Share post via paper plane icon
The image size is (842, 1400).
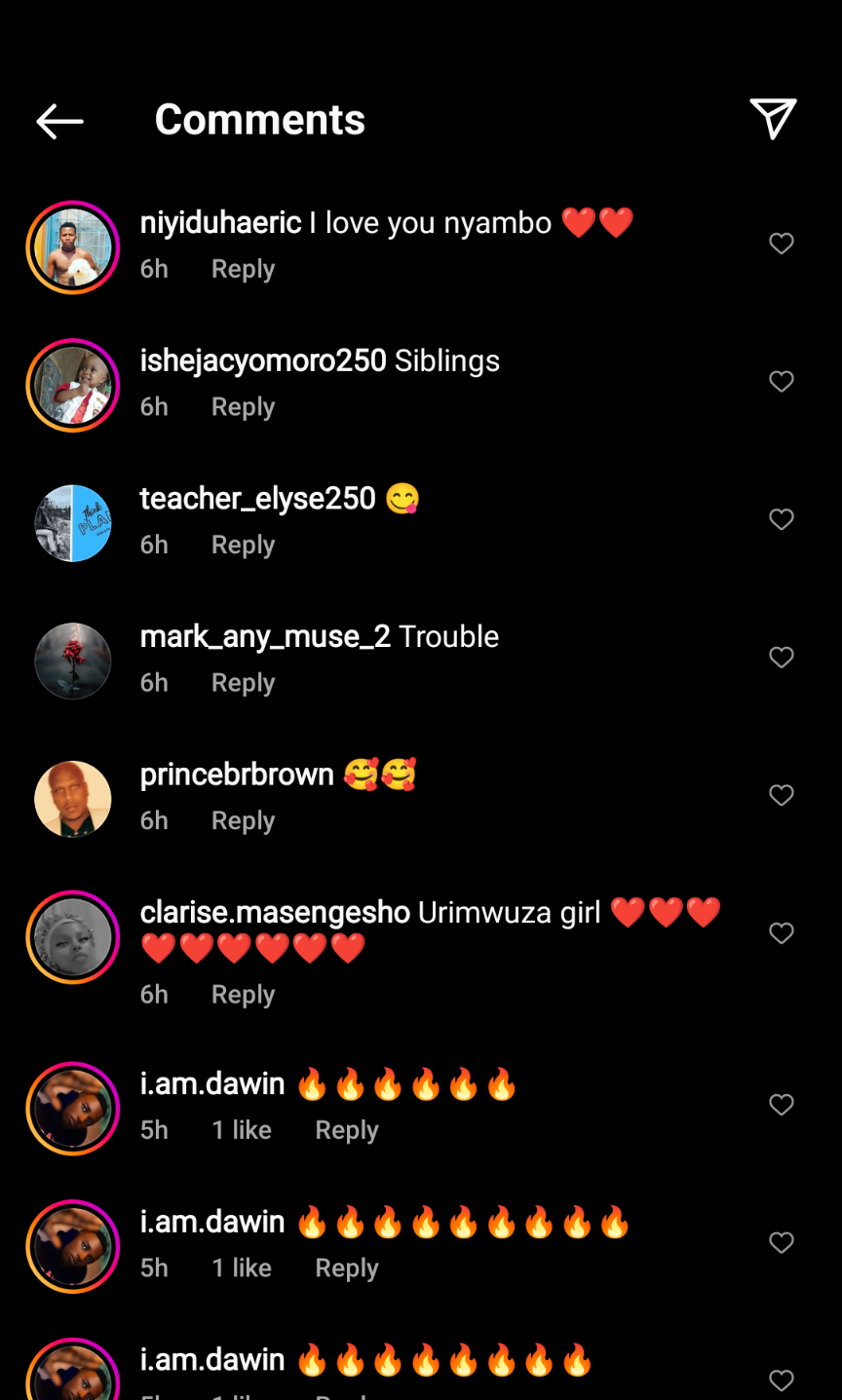pyautogui.click(x=773, y=119)
